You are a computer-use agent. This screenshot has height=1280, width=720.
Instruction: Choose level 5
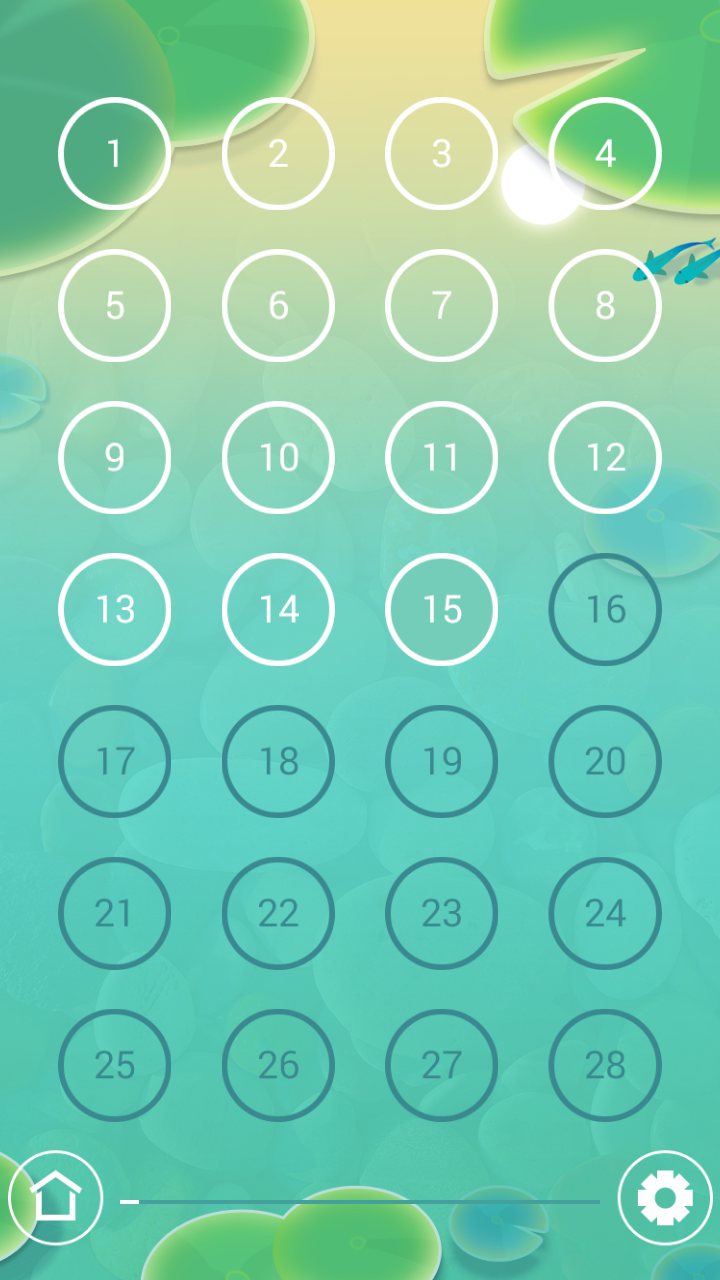(x=114, y=305)
